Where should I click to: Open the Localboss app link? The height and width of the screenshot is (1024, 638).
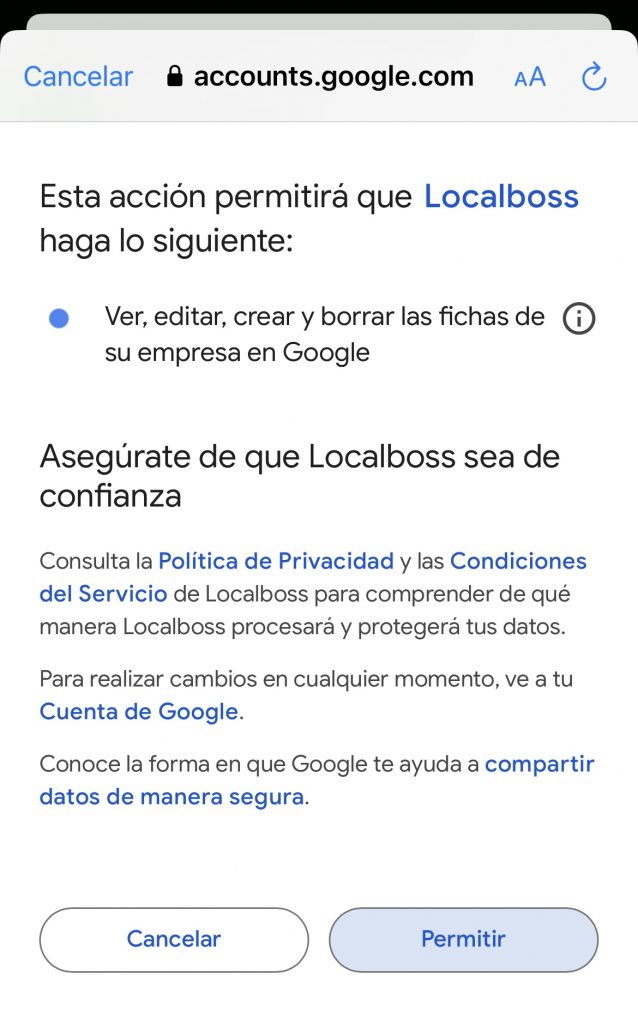point(502,197)
